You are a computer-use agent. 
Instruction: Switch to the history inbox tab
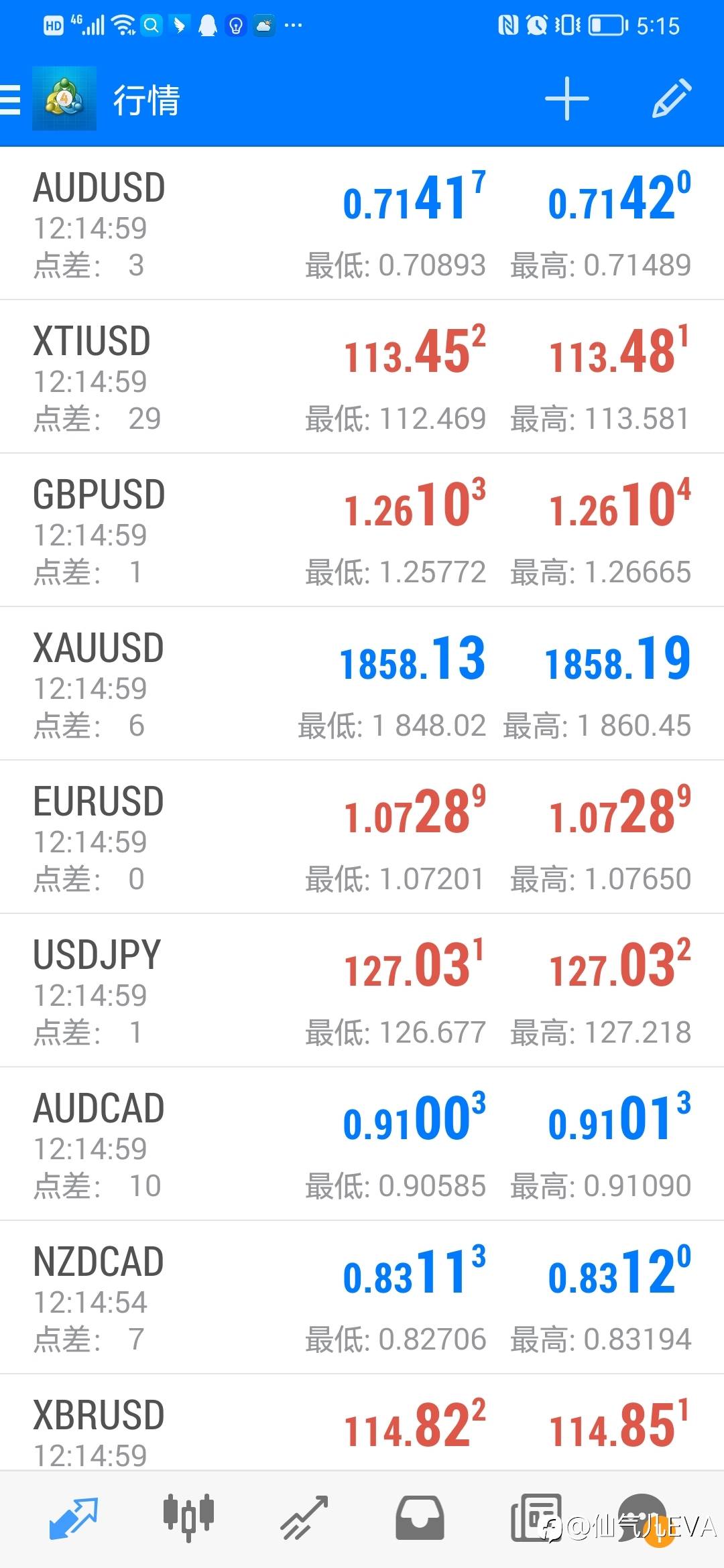pos(420,1518)
